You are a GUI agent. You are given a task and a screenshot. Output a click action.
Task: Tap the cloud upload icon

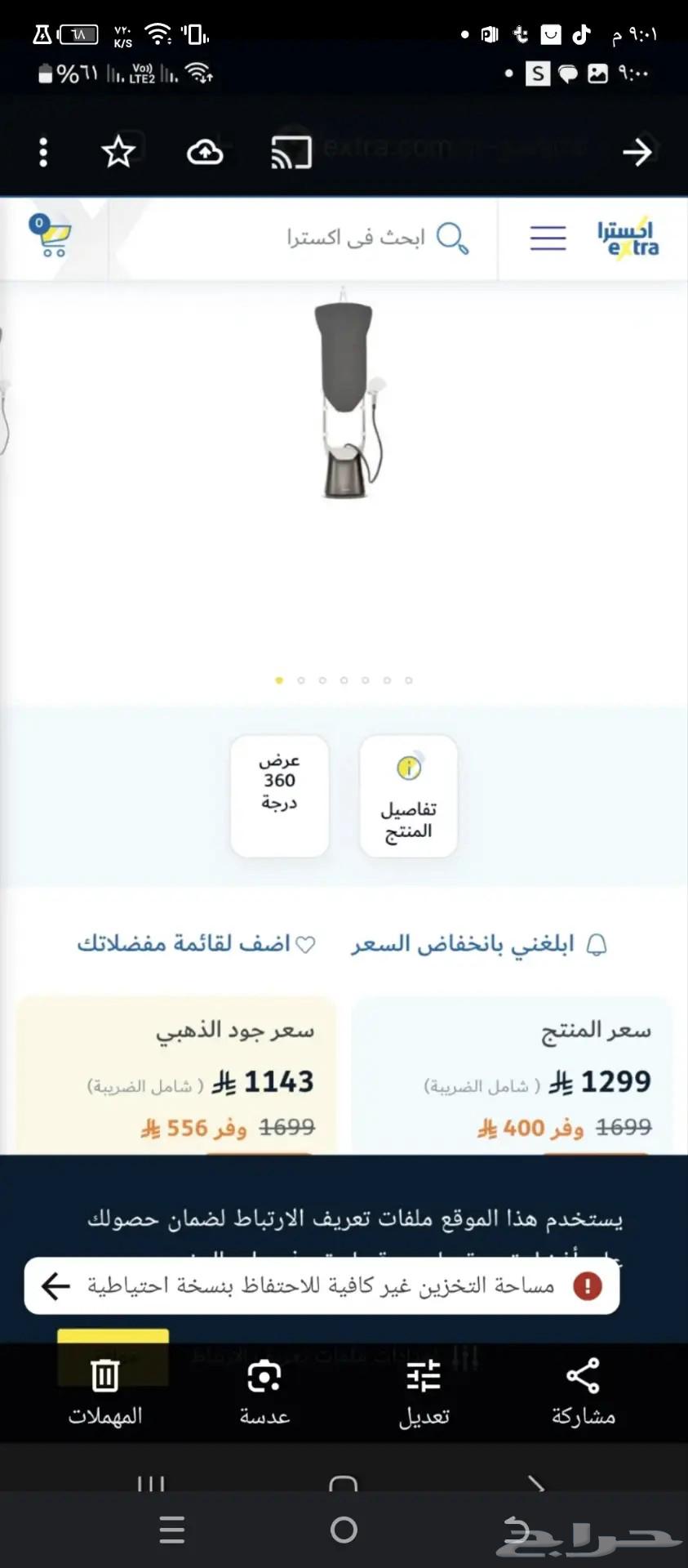(x=205, y=152)
